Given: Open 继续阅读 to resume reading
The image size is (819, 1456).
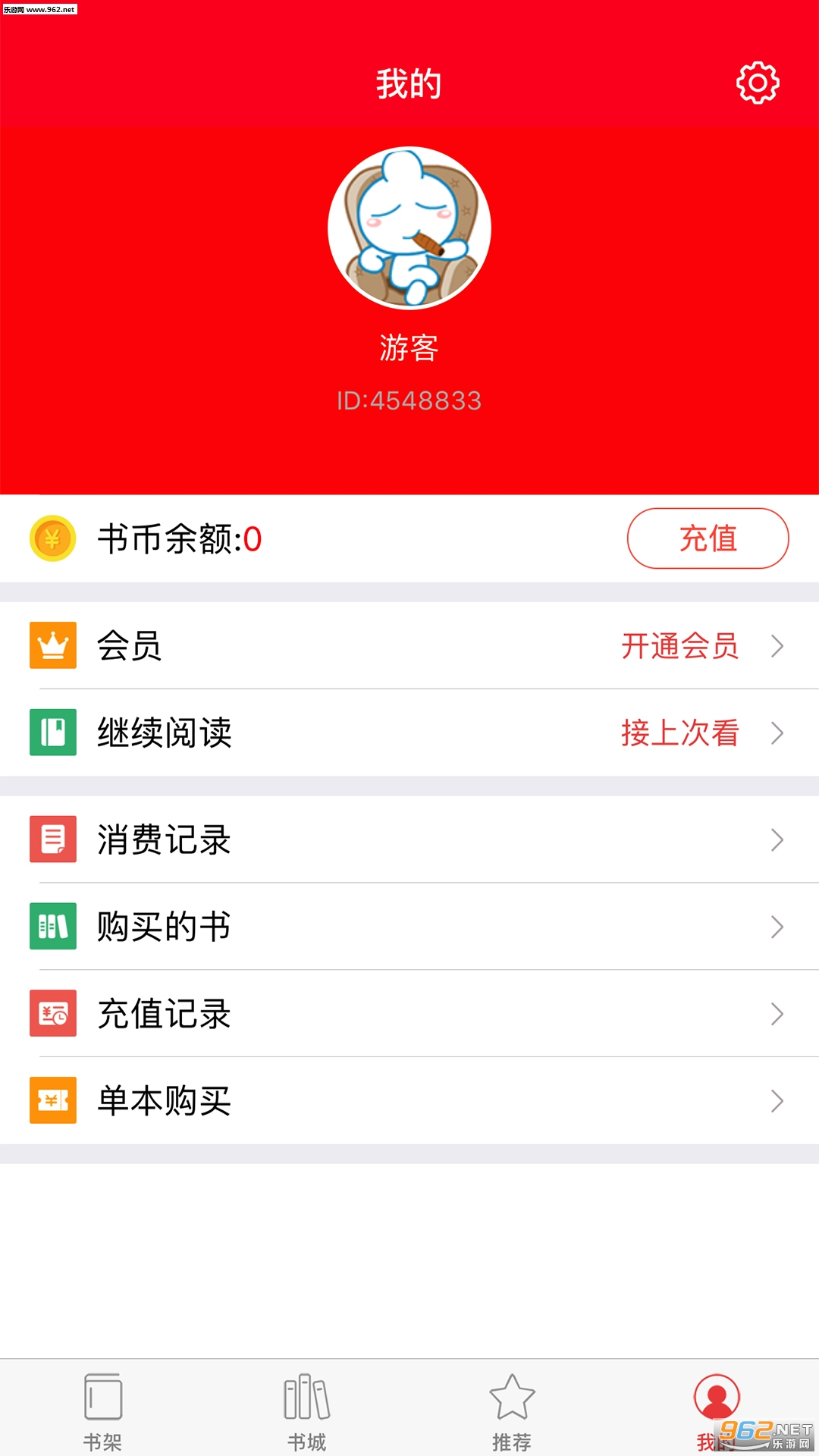Looking at the screenshot, I should click(x=409, y=733).
